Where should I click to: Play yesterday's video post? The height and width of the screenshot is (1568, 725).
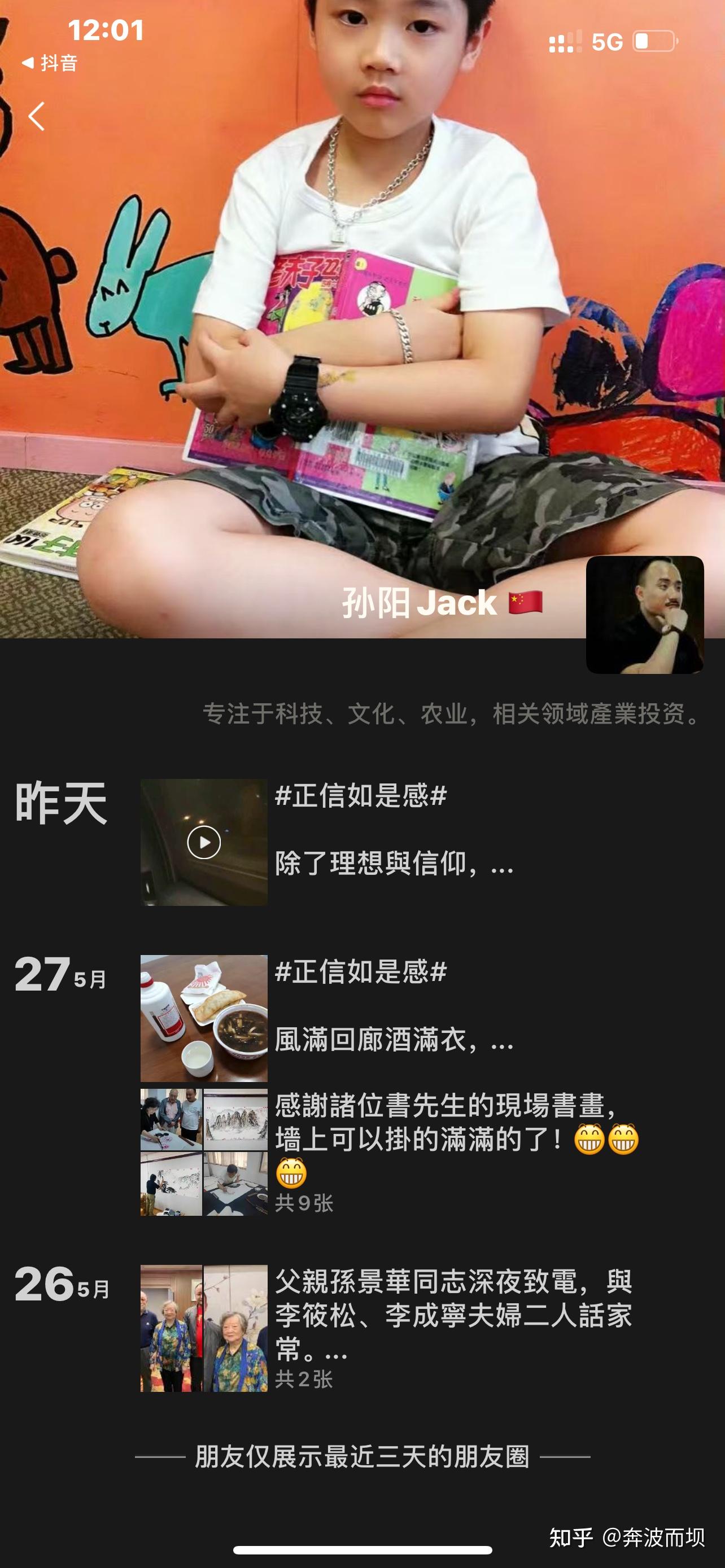click(x=204, y=843)
